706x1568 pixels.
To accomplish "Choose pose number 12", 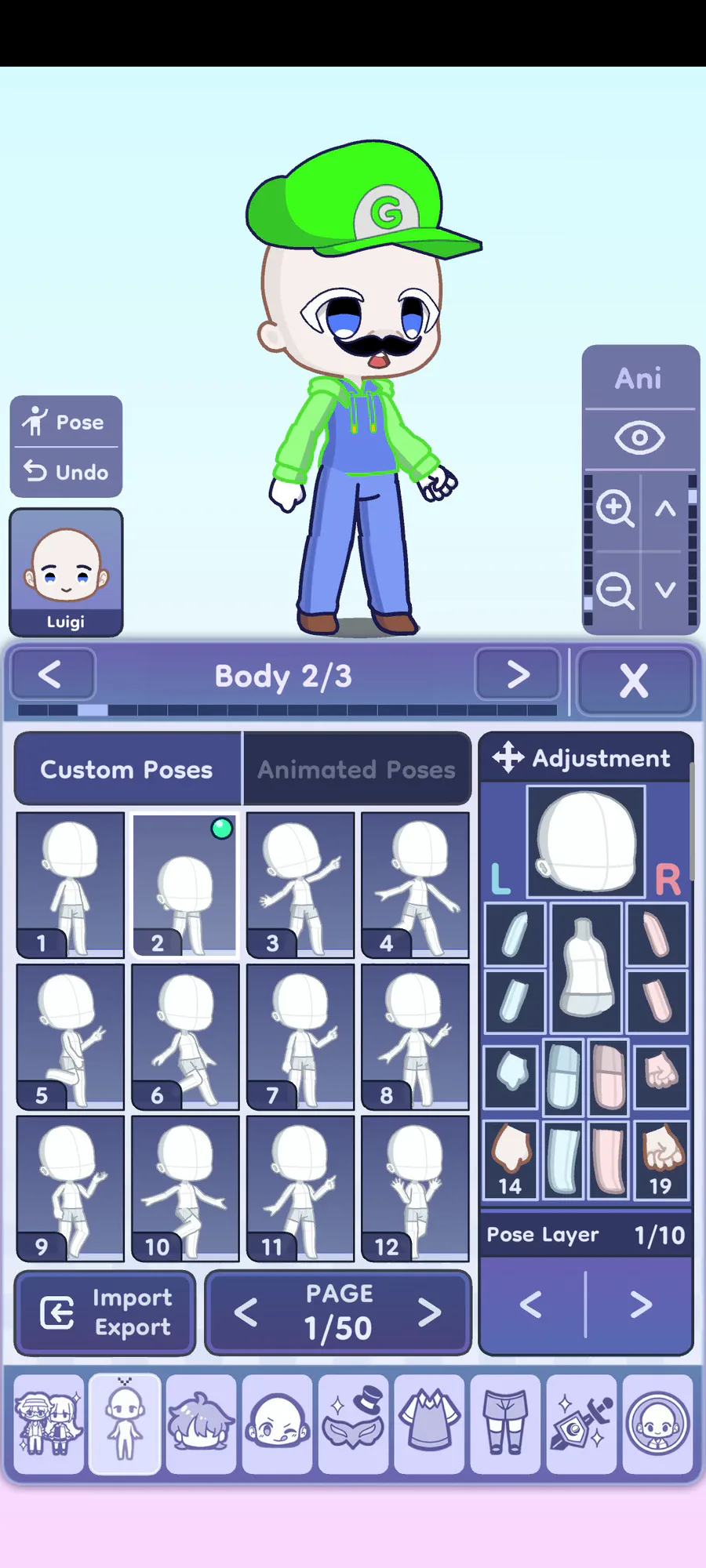I will [x=415, y=1189].
